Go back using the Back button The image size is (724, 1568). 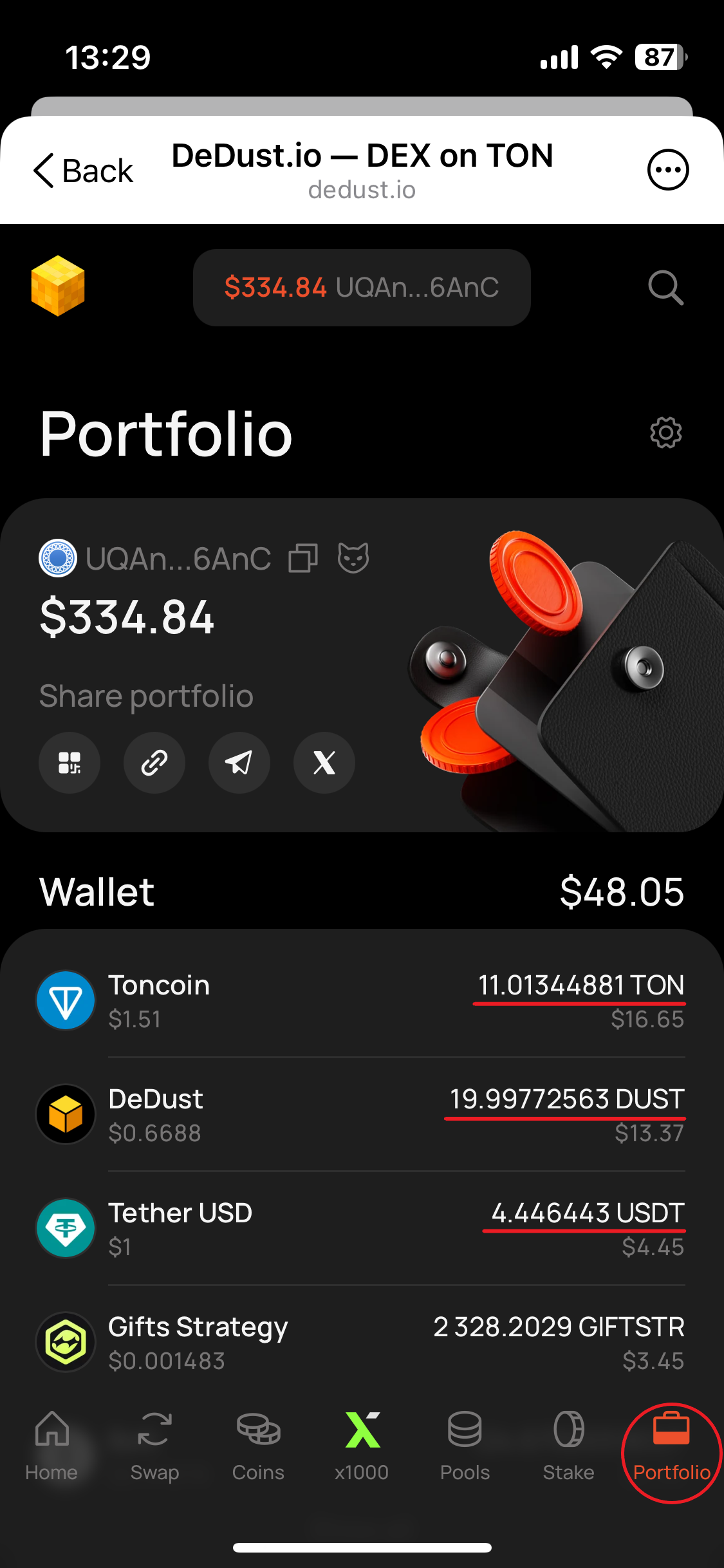click(84, 171)
